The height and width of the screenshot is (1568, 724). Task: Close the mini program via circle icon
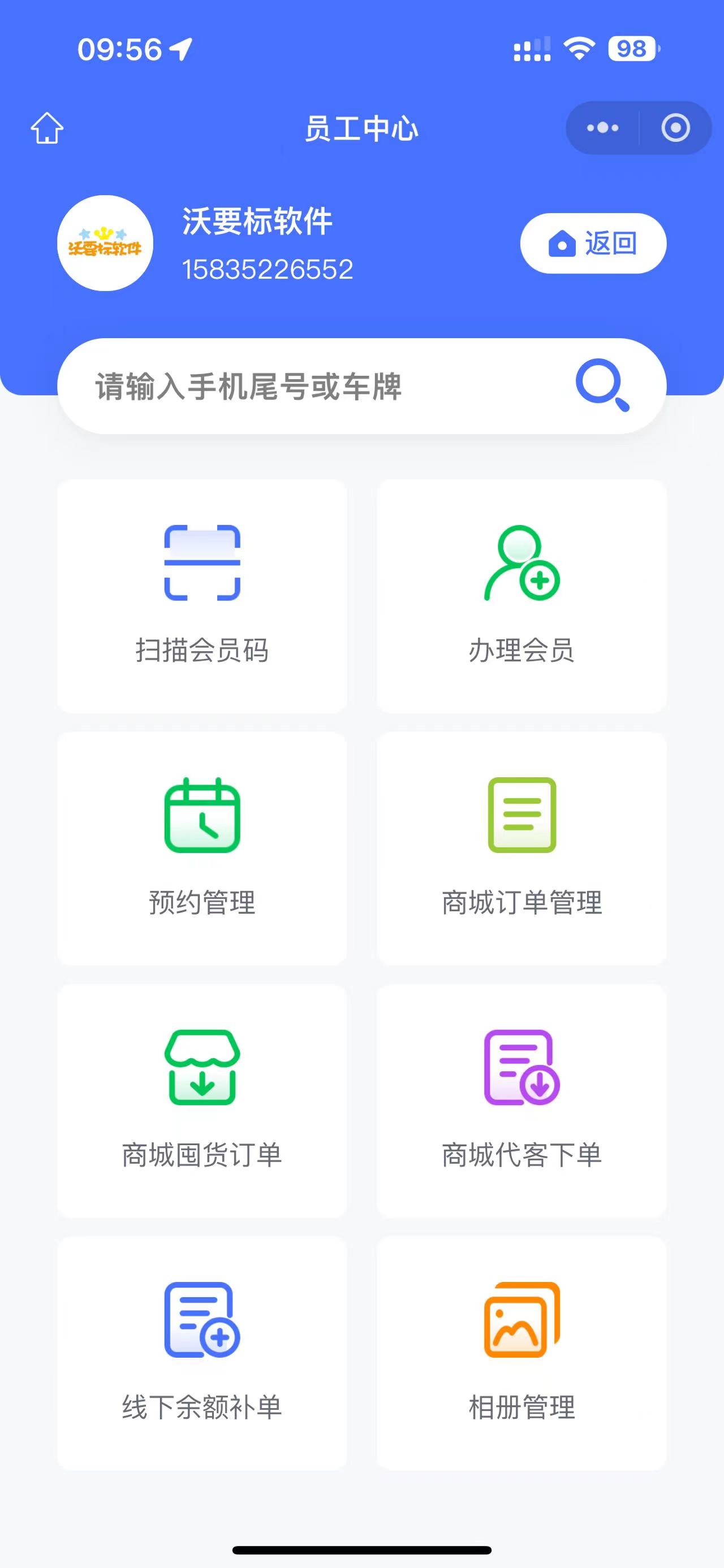point(675,128)
